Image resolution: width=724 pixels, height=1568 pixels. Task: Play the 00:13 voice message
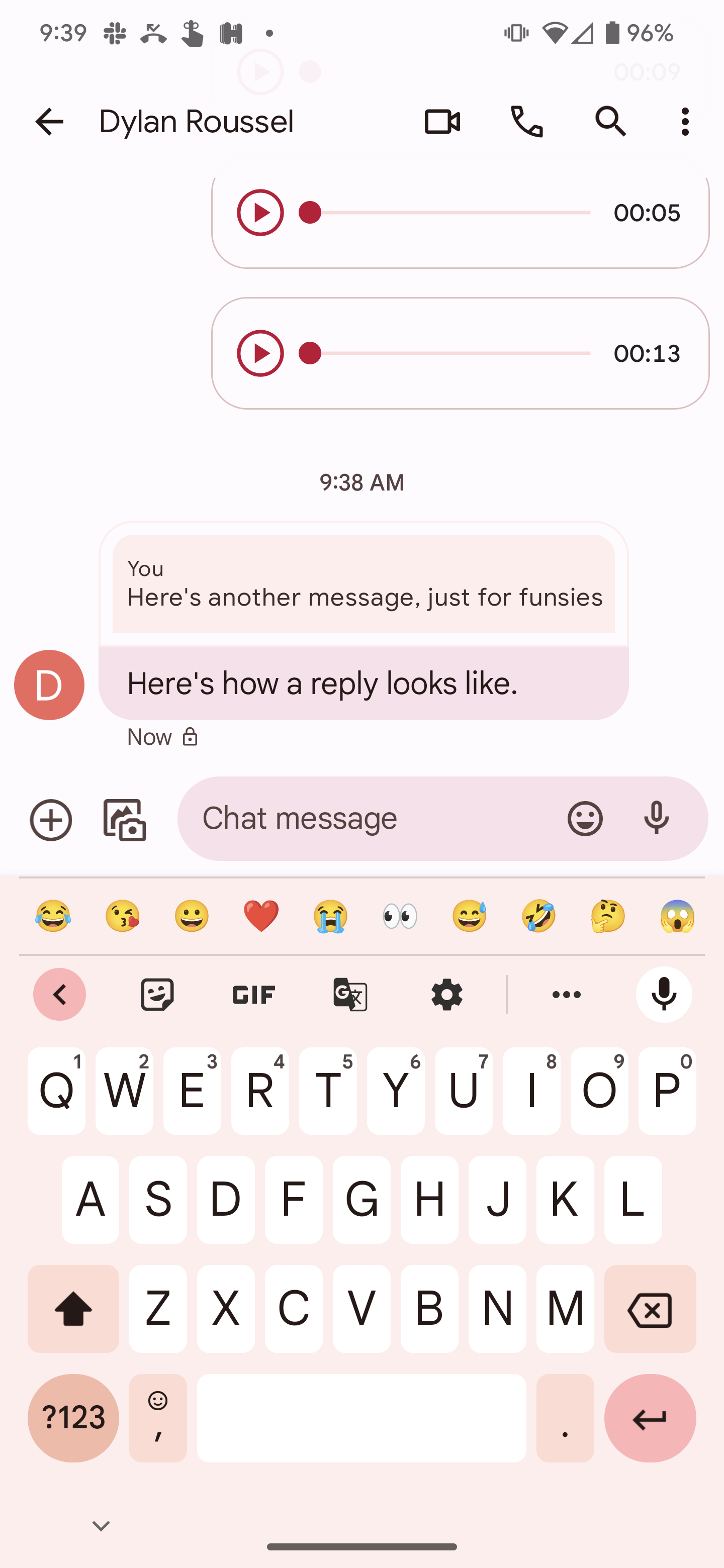point(260,354)
